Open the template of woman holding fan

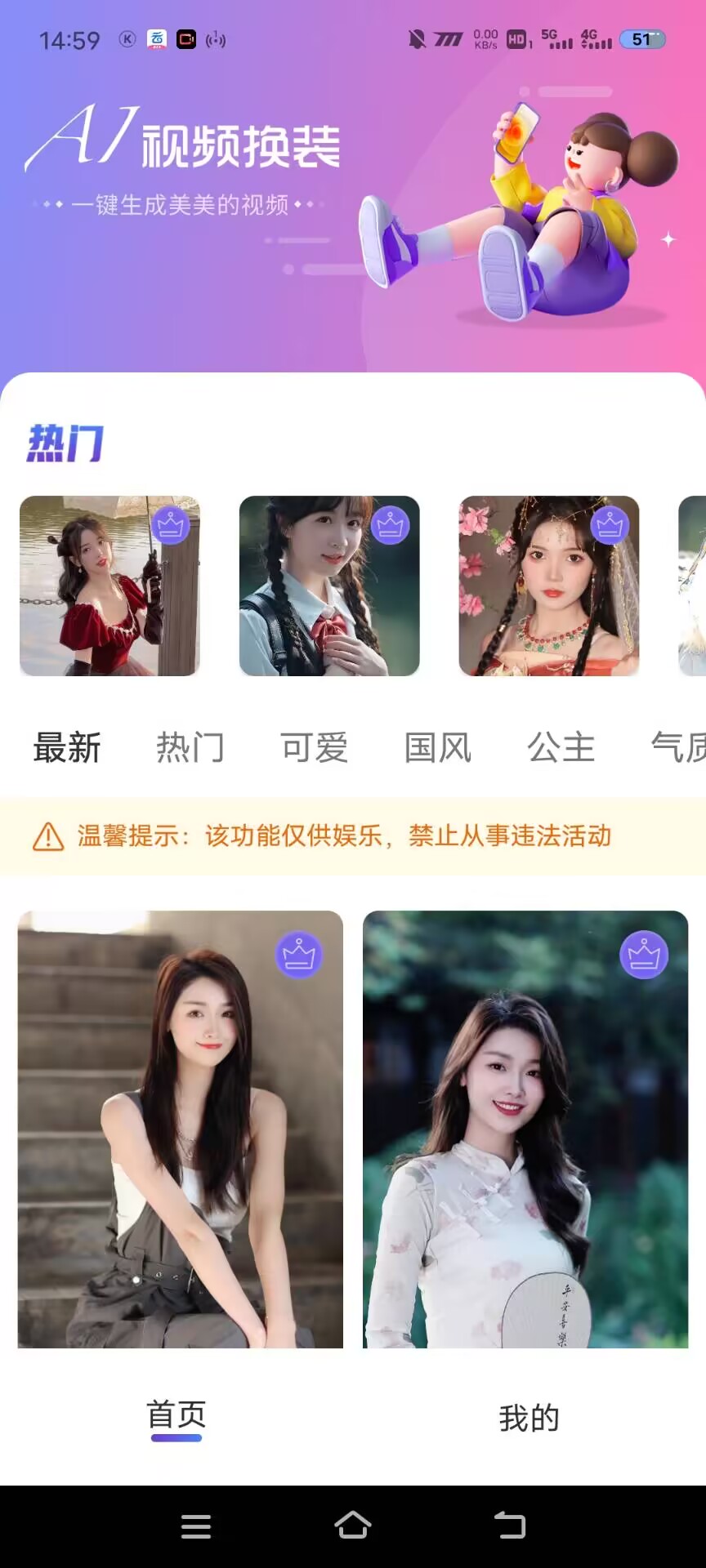click(525, 1129)
